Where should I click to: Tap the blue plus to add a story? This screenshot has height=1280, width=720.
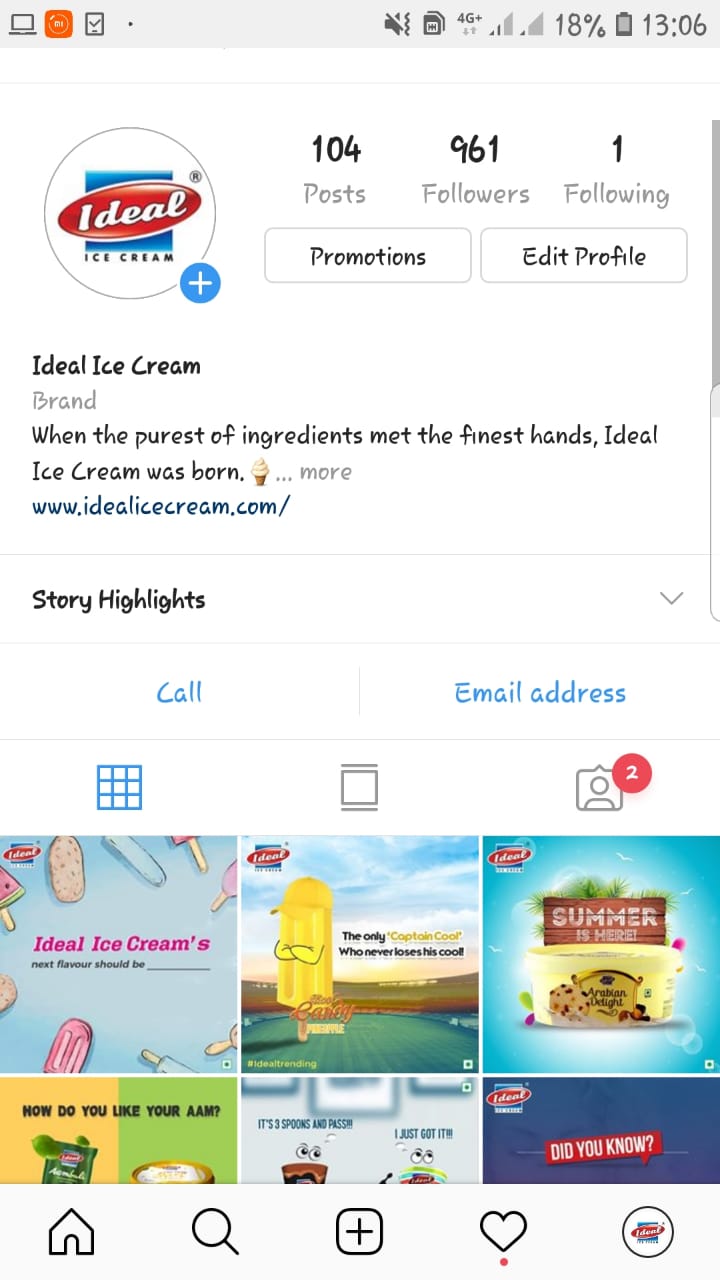click(x=201, y=283)
